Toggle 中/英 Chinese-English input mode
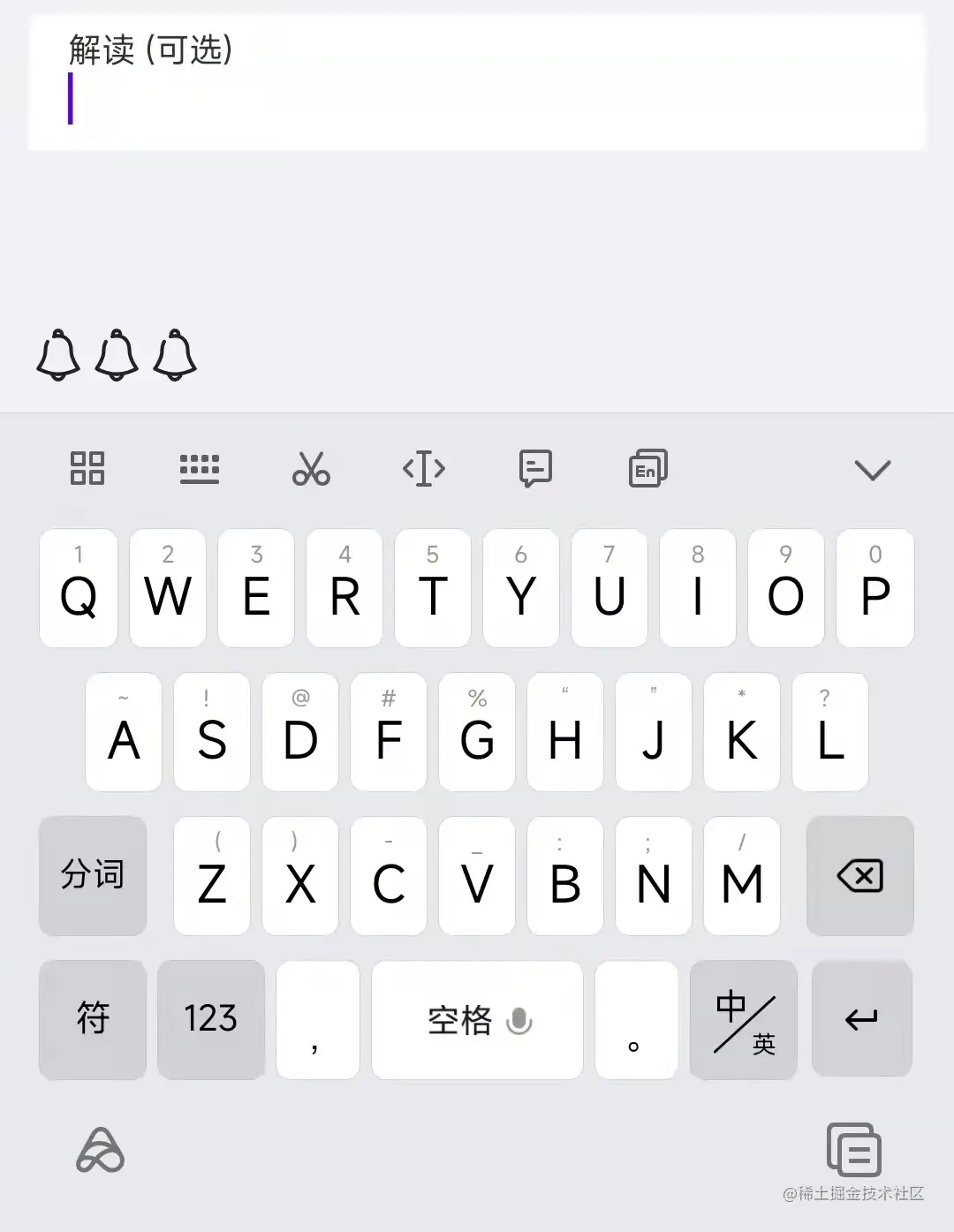The image size is (954, 1232). point(743,1020)
